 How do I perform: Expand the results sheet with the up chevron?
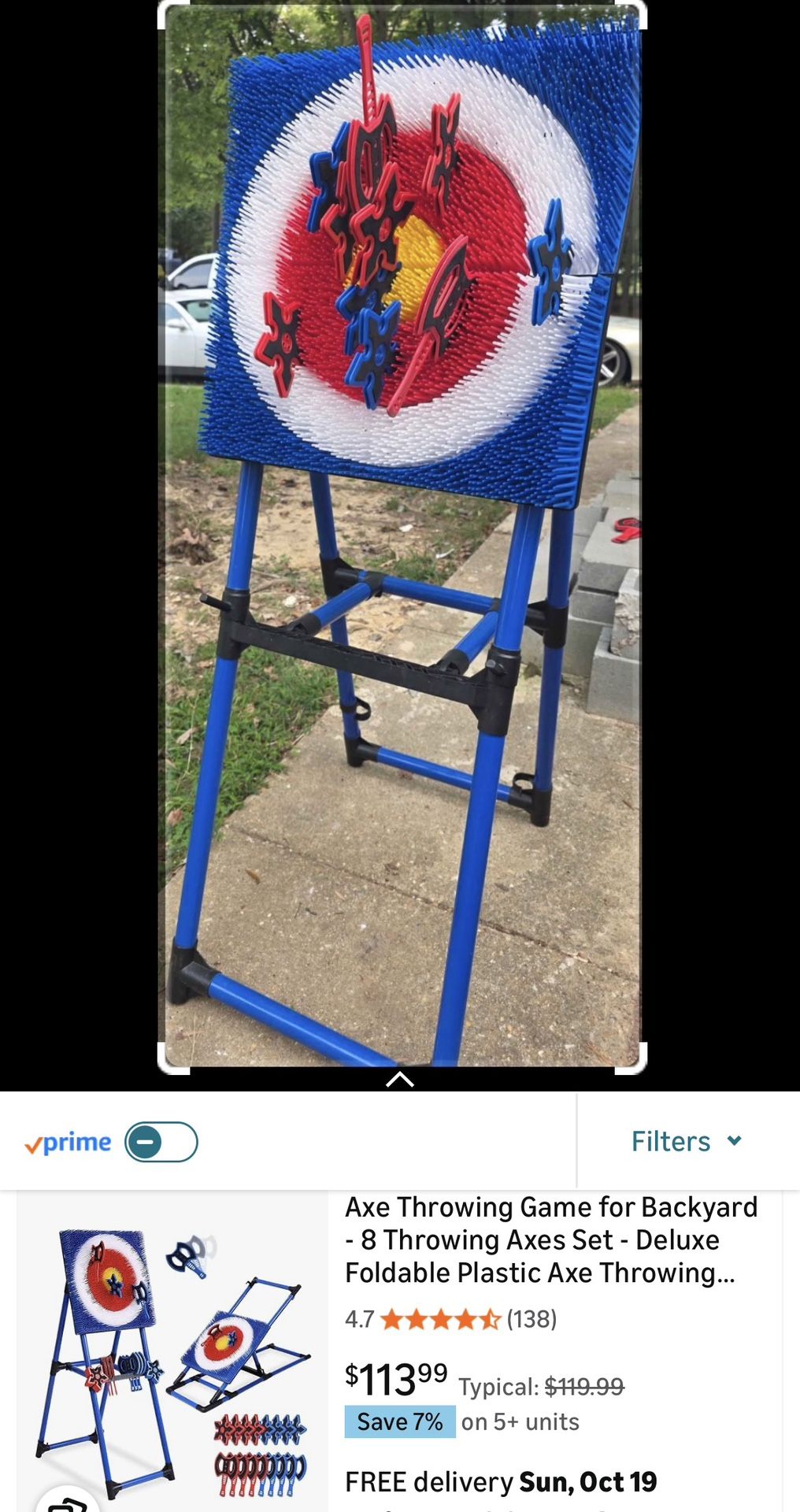click(x=400, y=1080)
